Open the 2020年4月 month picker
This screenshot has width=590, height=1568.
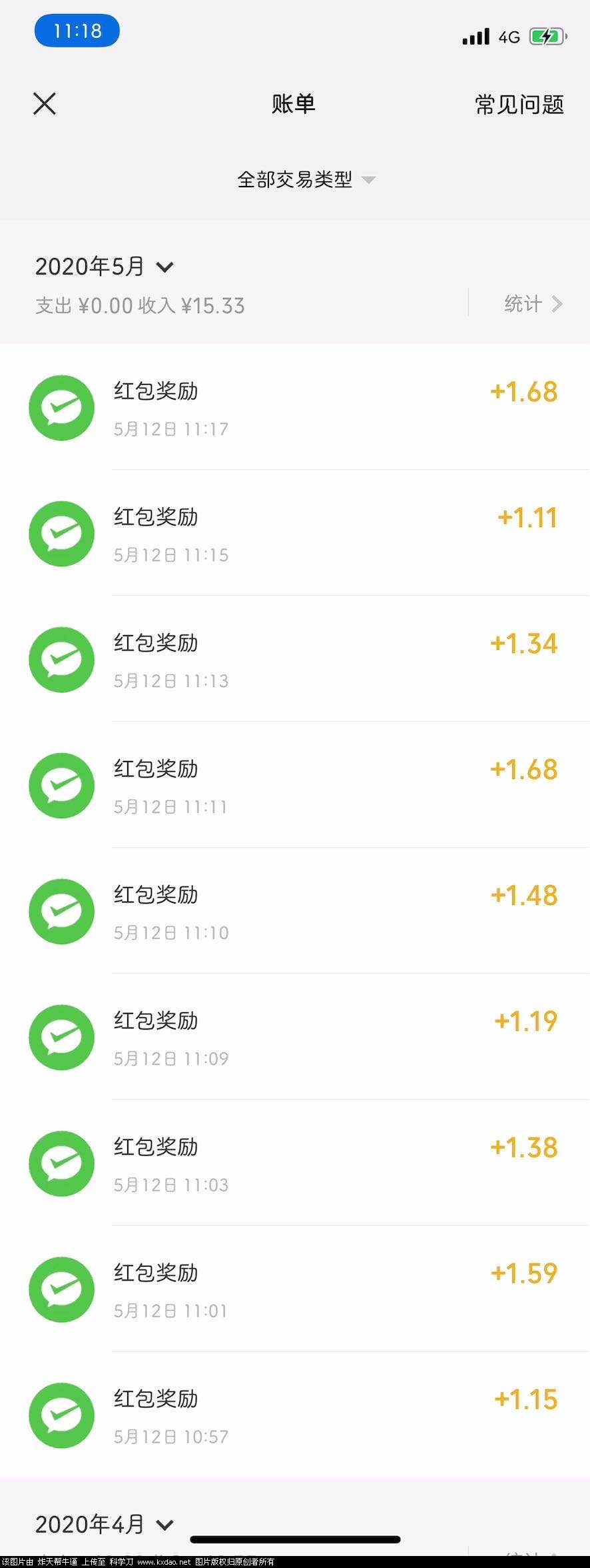click(105, 1524)
